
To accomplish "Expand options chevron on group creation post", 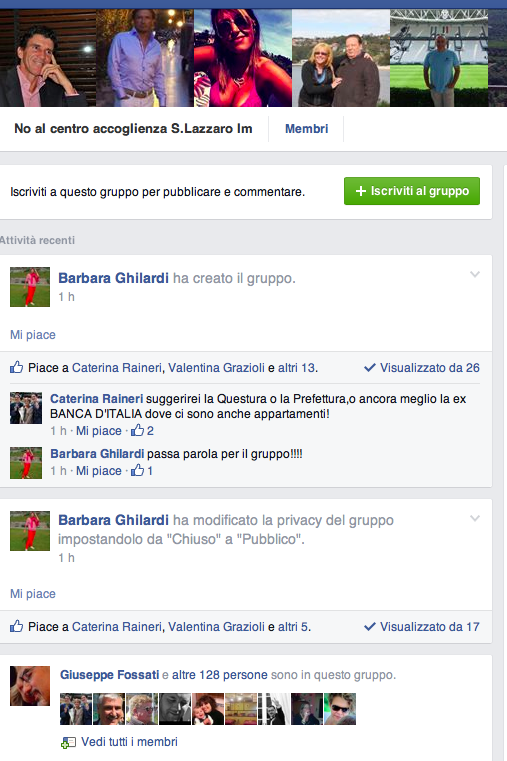I will pyautogui.click(x=475, y=274).
